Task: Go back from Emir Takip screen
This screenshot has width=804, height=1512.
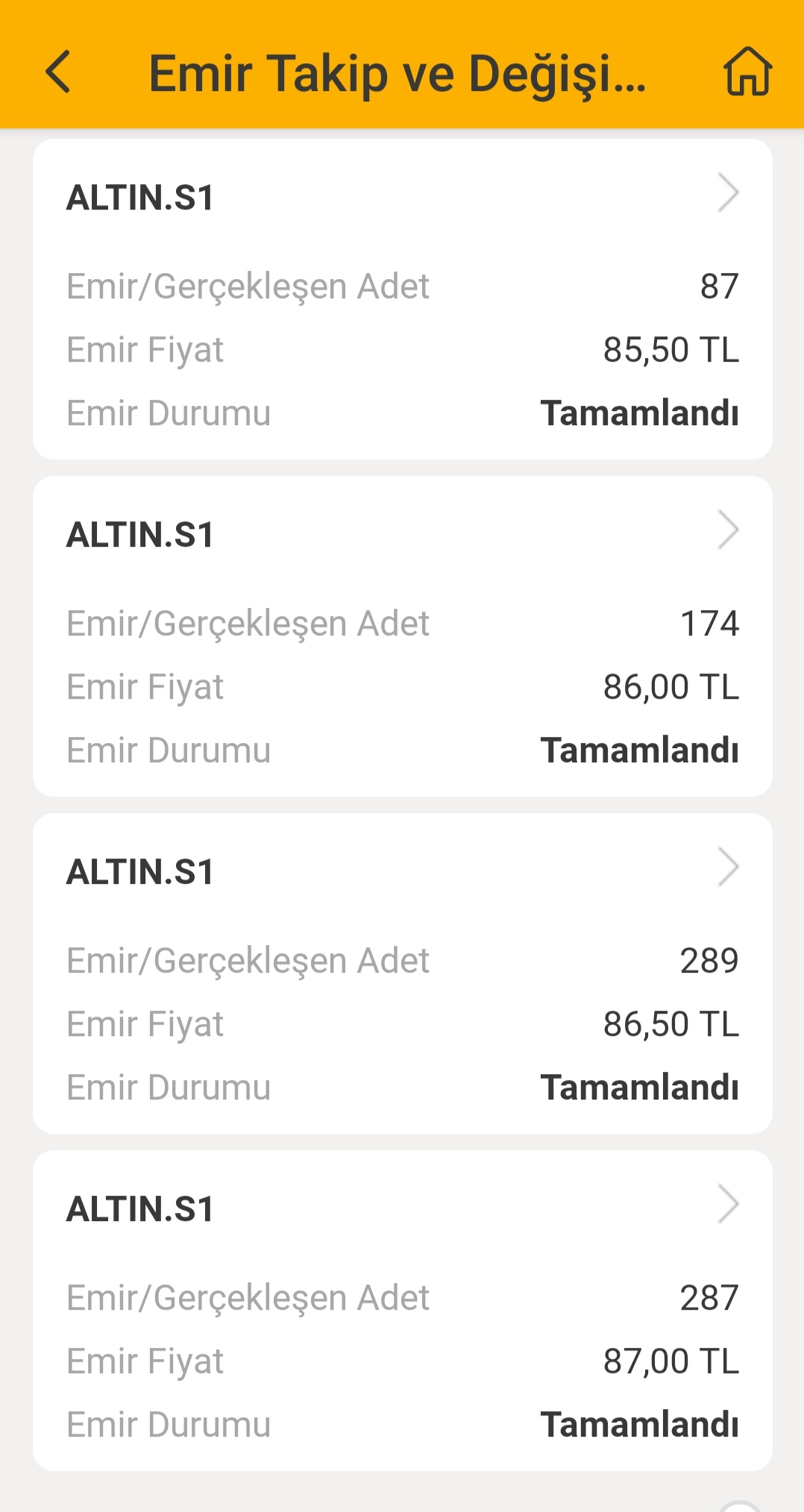Action: [x=58, y=72]
